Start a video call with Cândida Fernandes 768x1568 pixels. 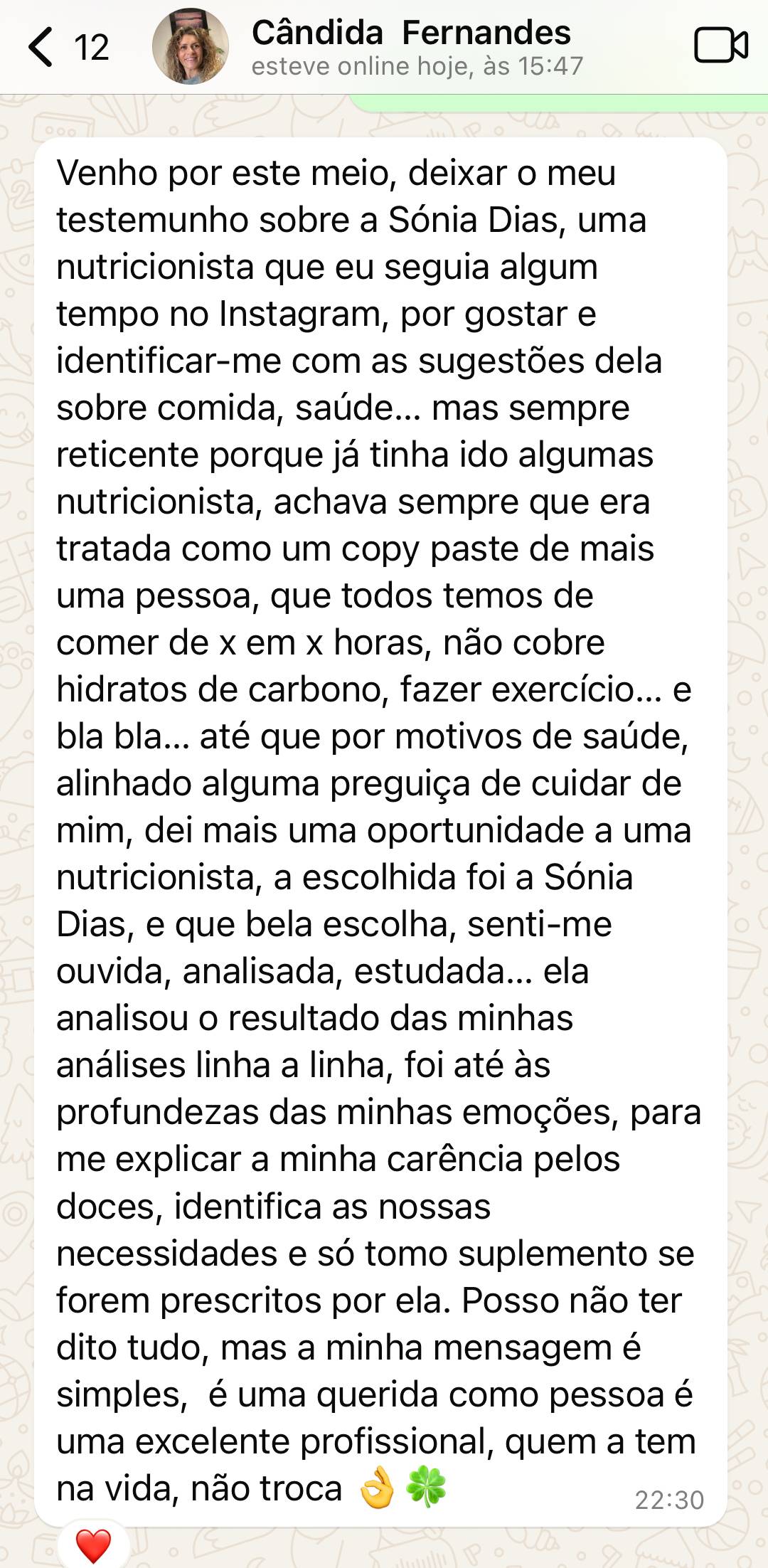pos(720,46)
